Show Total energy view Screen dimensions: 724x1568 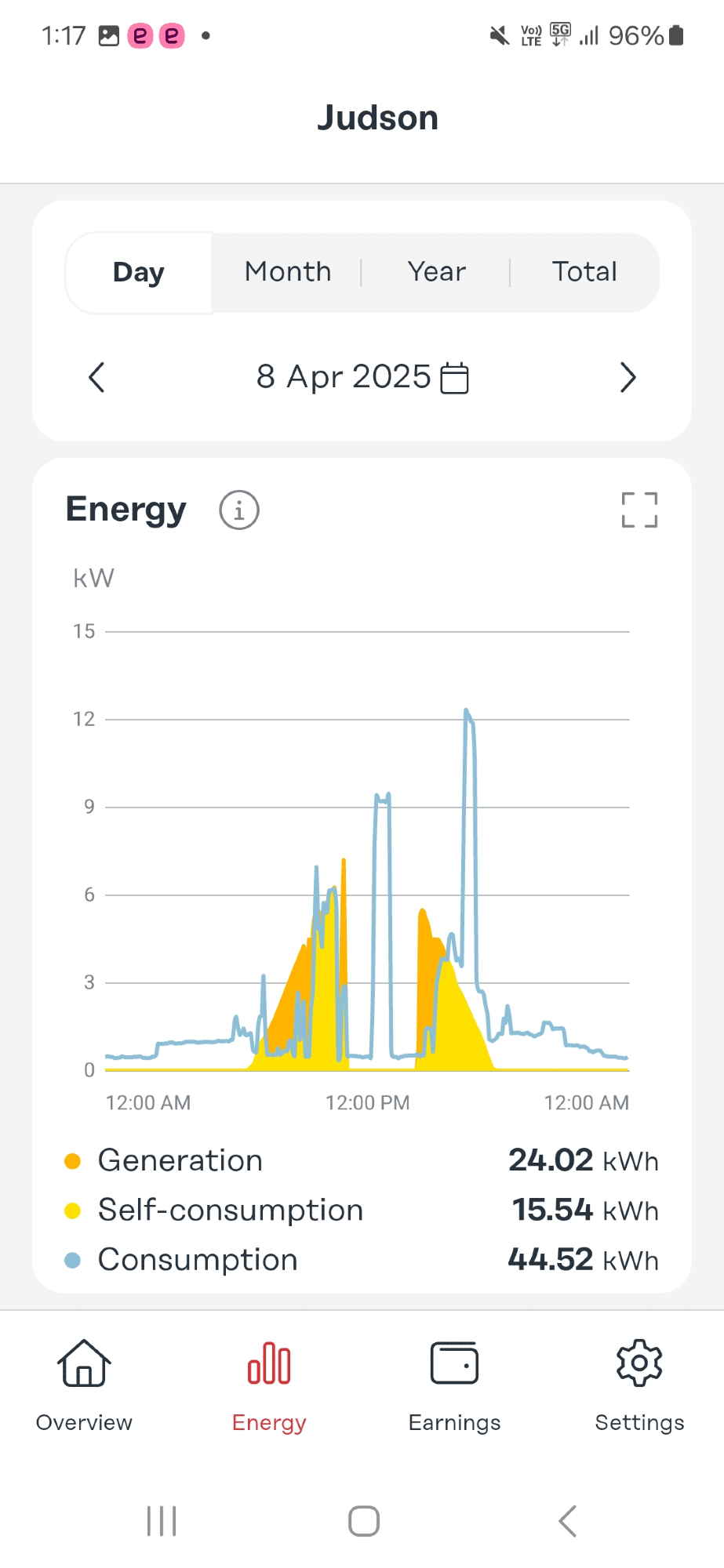[584, 272]
